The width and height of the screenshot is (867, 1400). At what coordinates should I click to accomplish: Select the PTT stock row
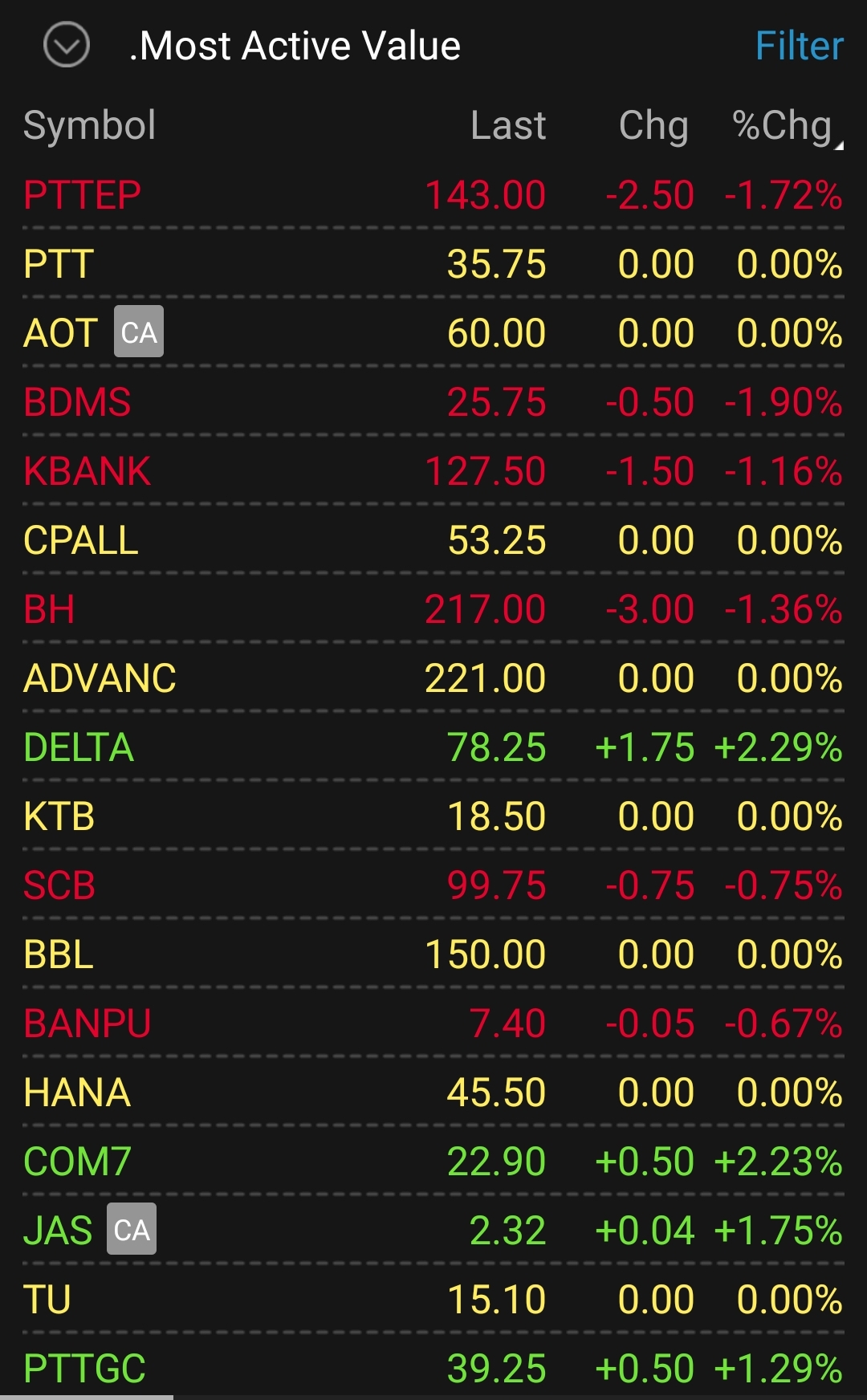click(x=433, y=264)
